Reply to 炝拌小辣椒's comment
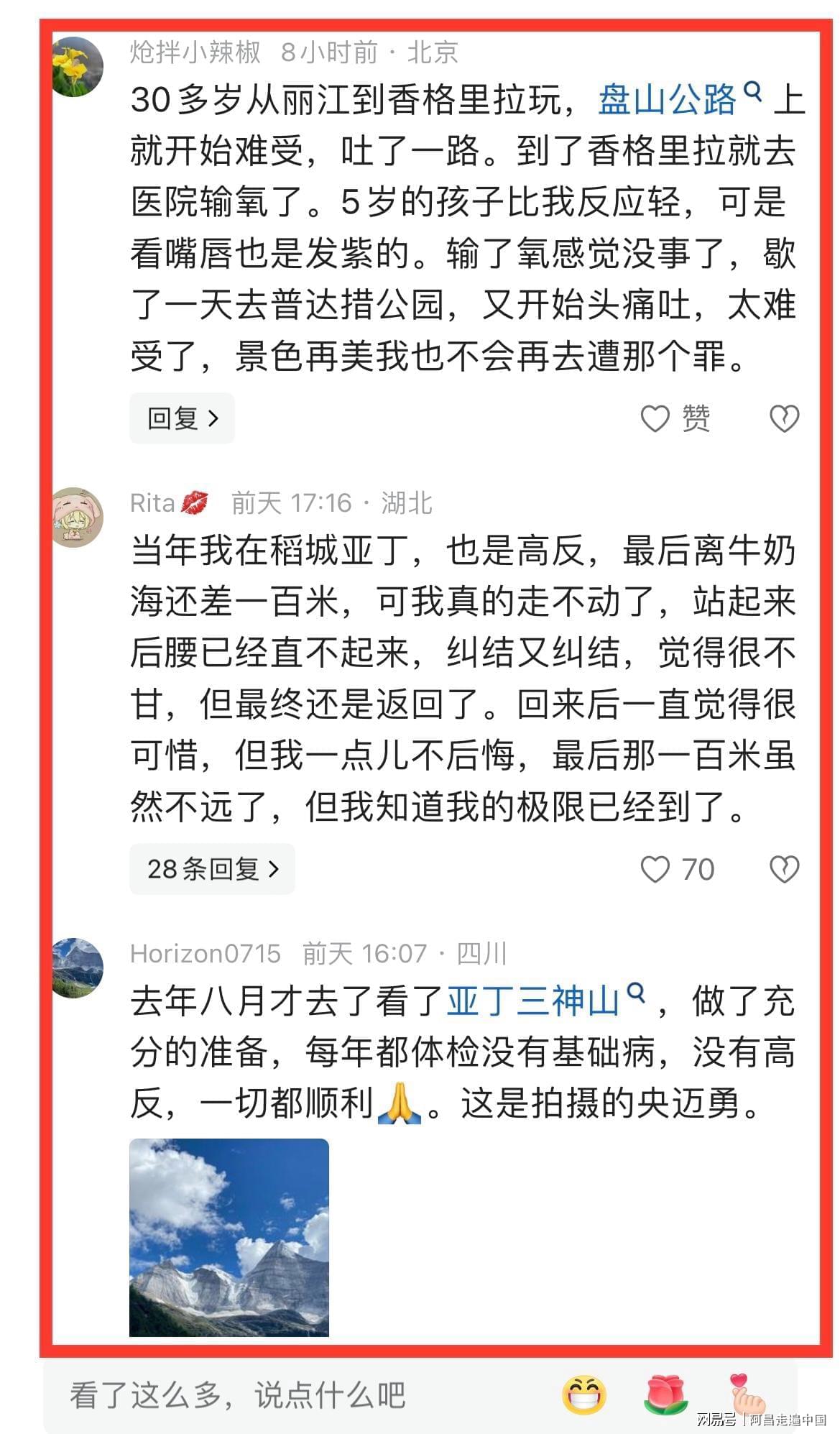 pos(182,418)
